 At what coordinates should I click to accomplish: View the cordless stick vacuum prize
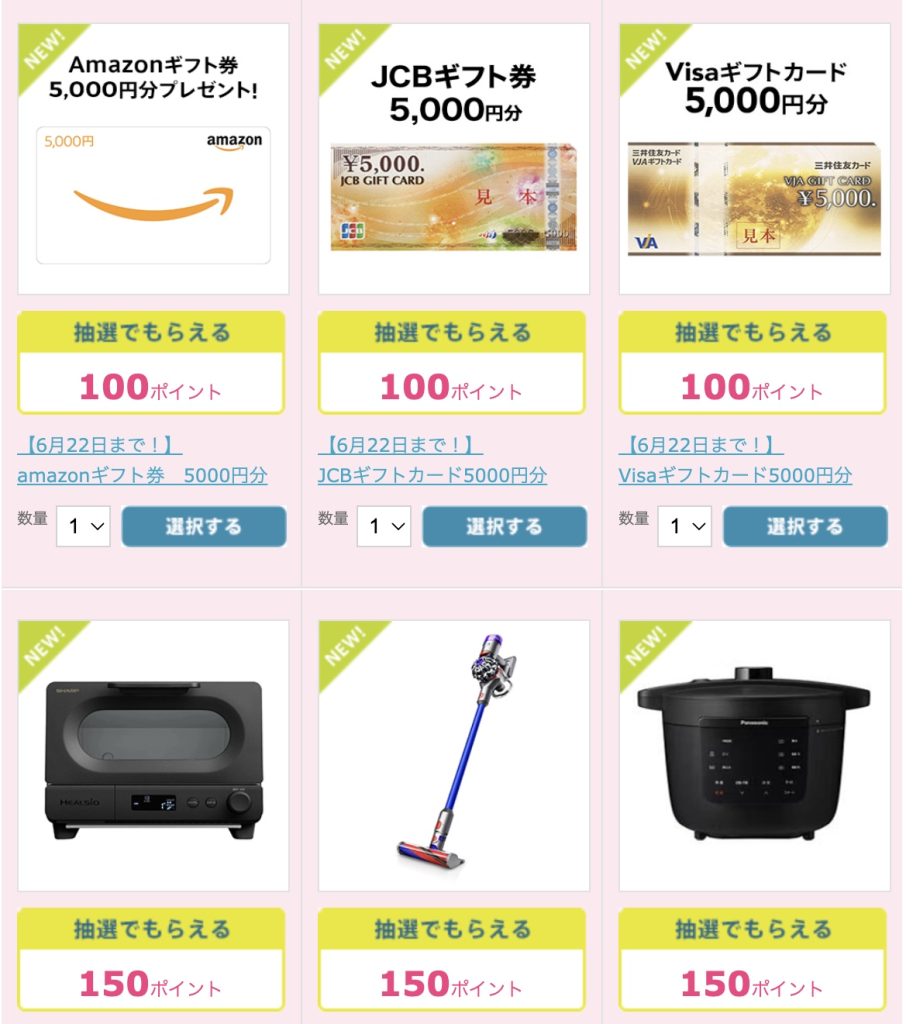pyautogui.click(x=454, y=755)
